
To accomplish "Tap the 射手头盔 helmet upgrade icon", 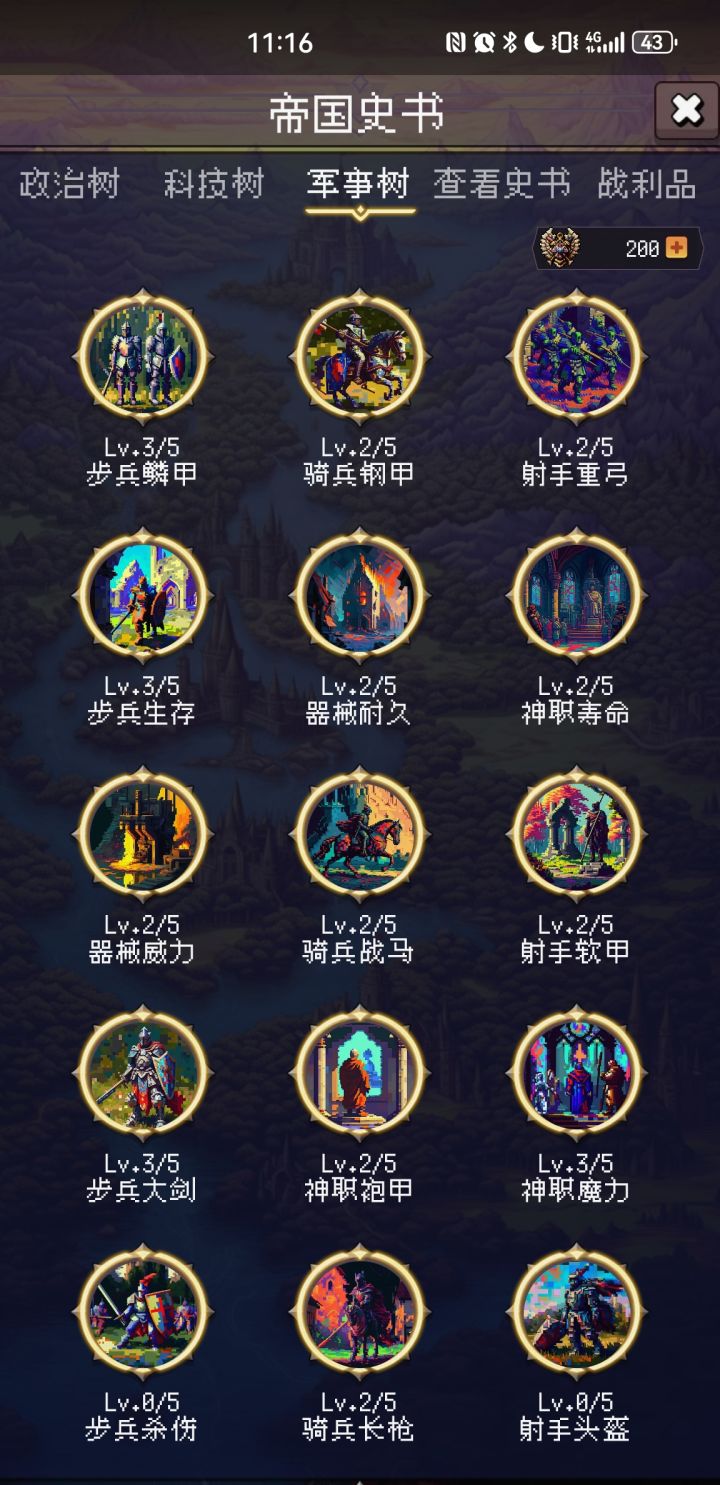I will click(577, 1320).
